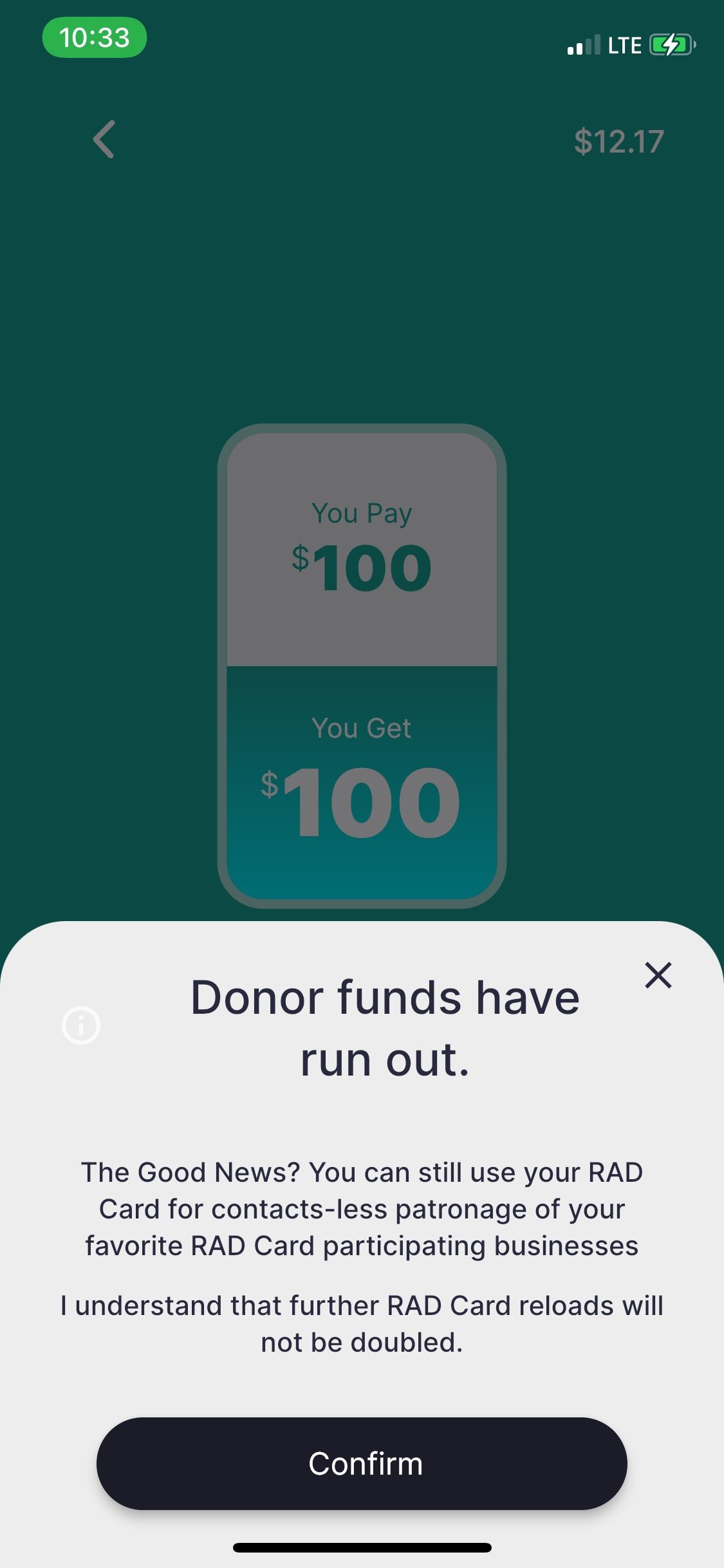724x1568 pixels.
Task: Go back with the arrow icon
Action: coord(104,139)
